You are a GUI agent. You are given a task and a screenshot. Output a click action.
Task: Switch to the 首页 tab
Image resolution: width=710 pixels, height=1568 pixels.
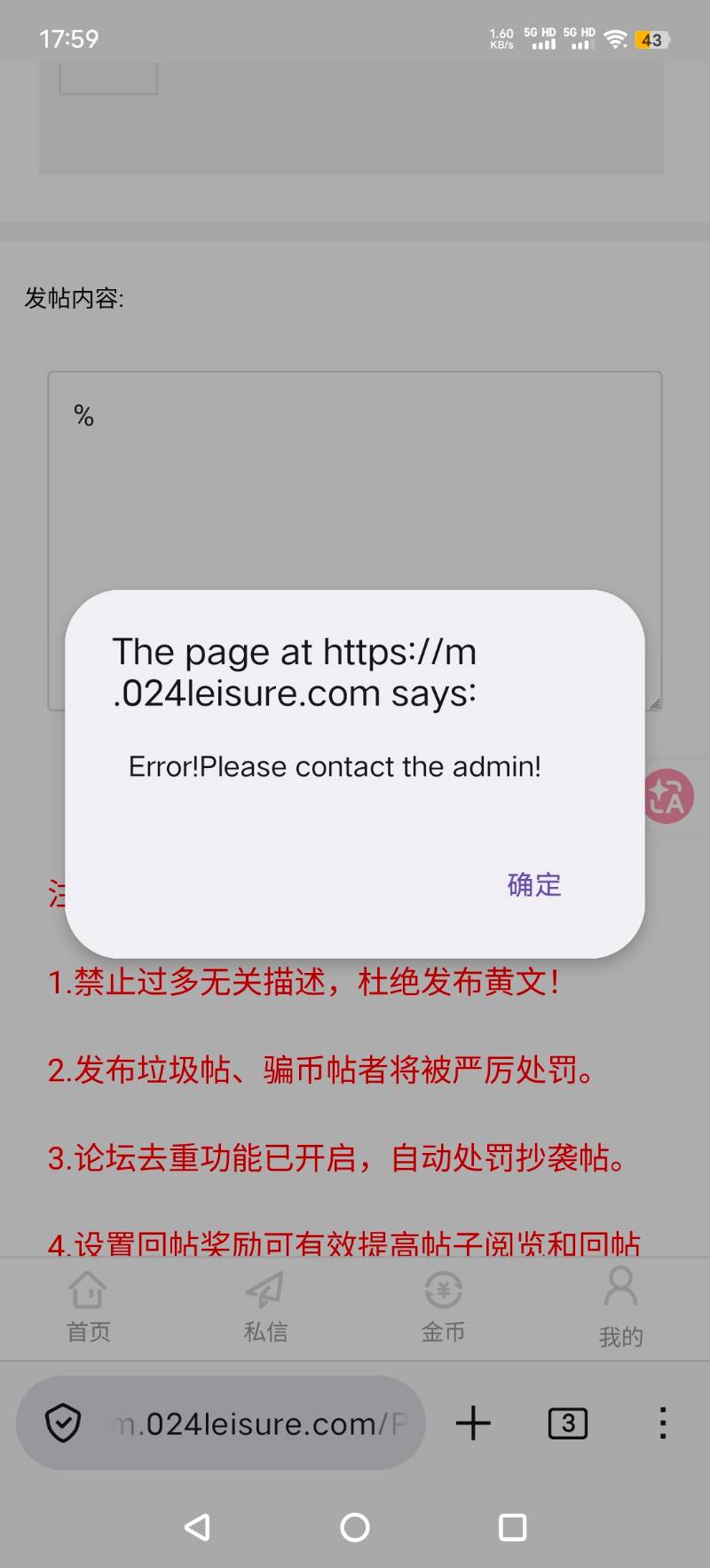click(88, 1307)
